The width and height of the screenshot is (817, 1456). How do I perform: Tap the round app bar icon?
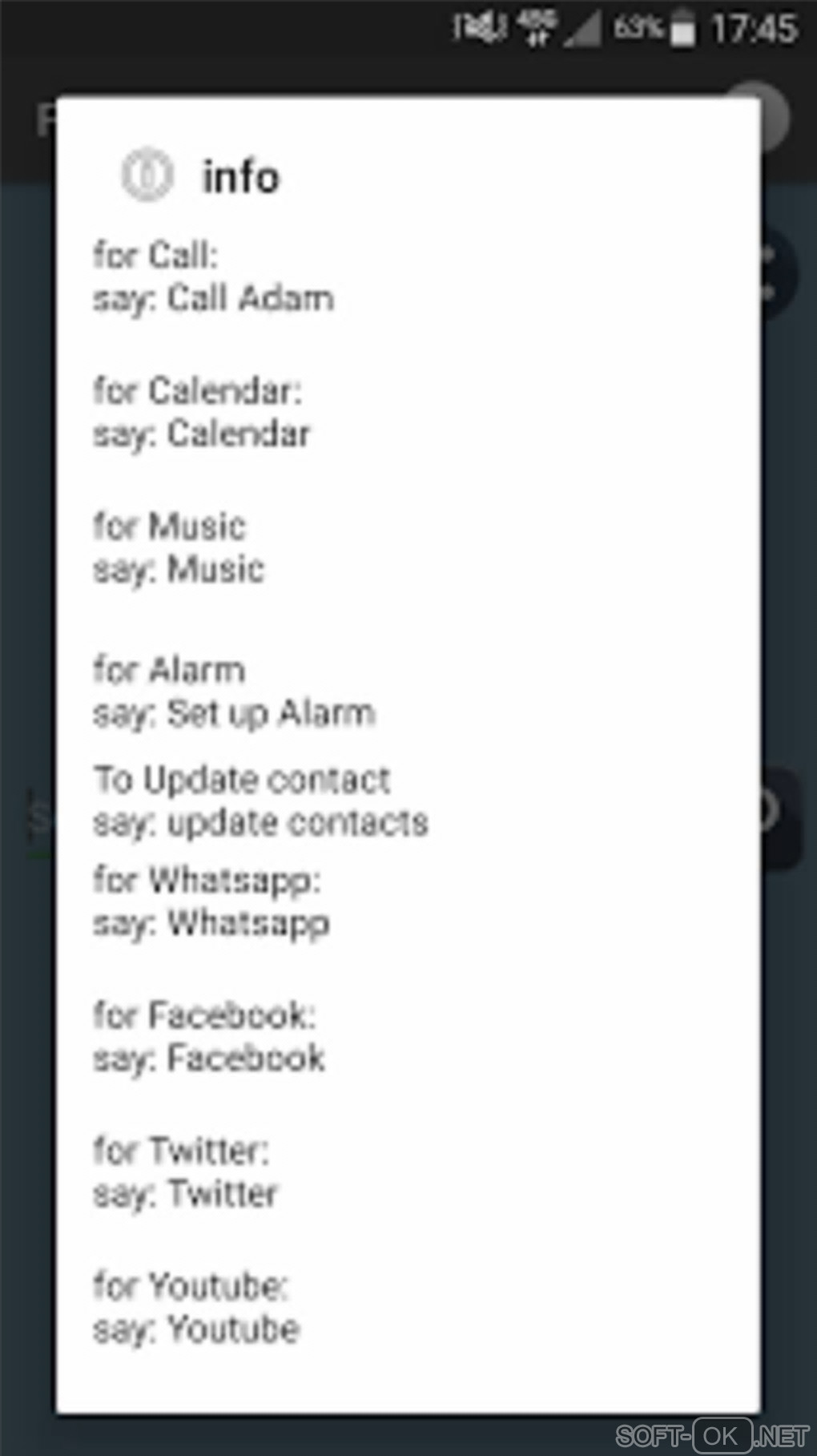click(x=773, y=118)
